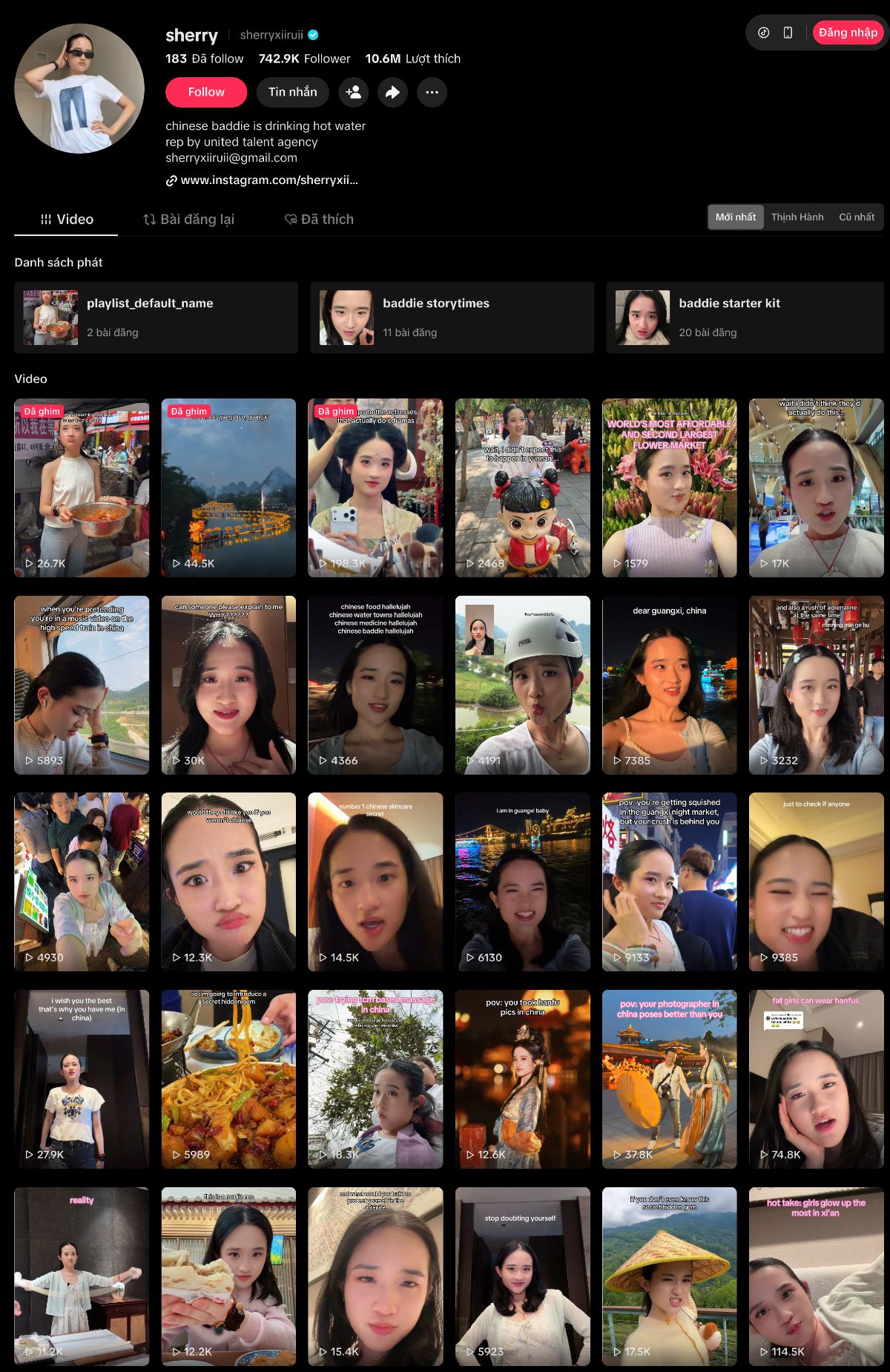Viewport: 890px width, 1372px height.
Task: Share this profile
Action: 392,92
